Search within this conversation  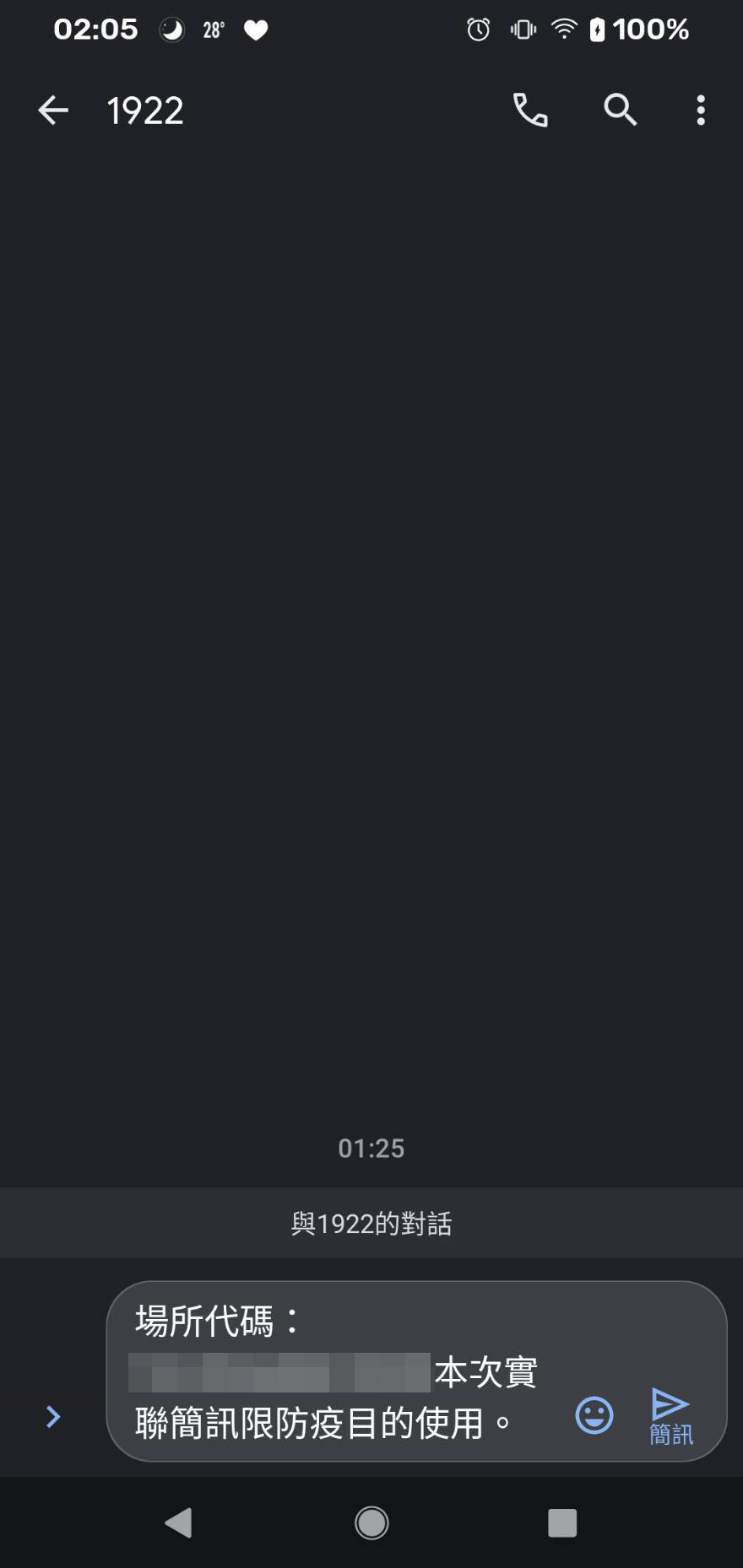620,111
